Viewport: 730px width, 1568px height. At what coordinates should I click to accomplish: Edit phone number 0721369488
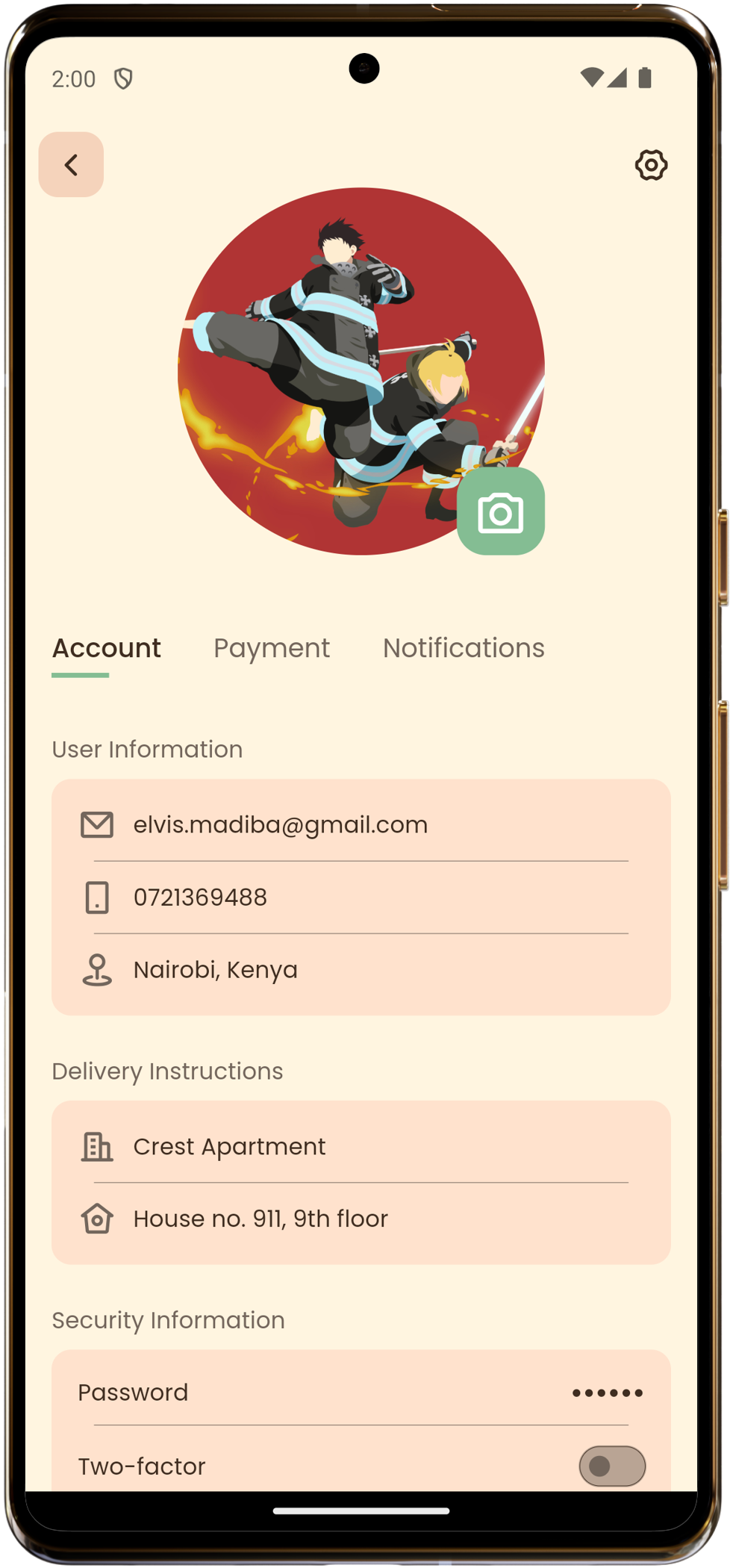[x=200, y=897]
